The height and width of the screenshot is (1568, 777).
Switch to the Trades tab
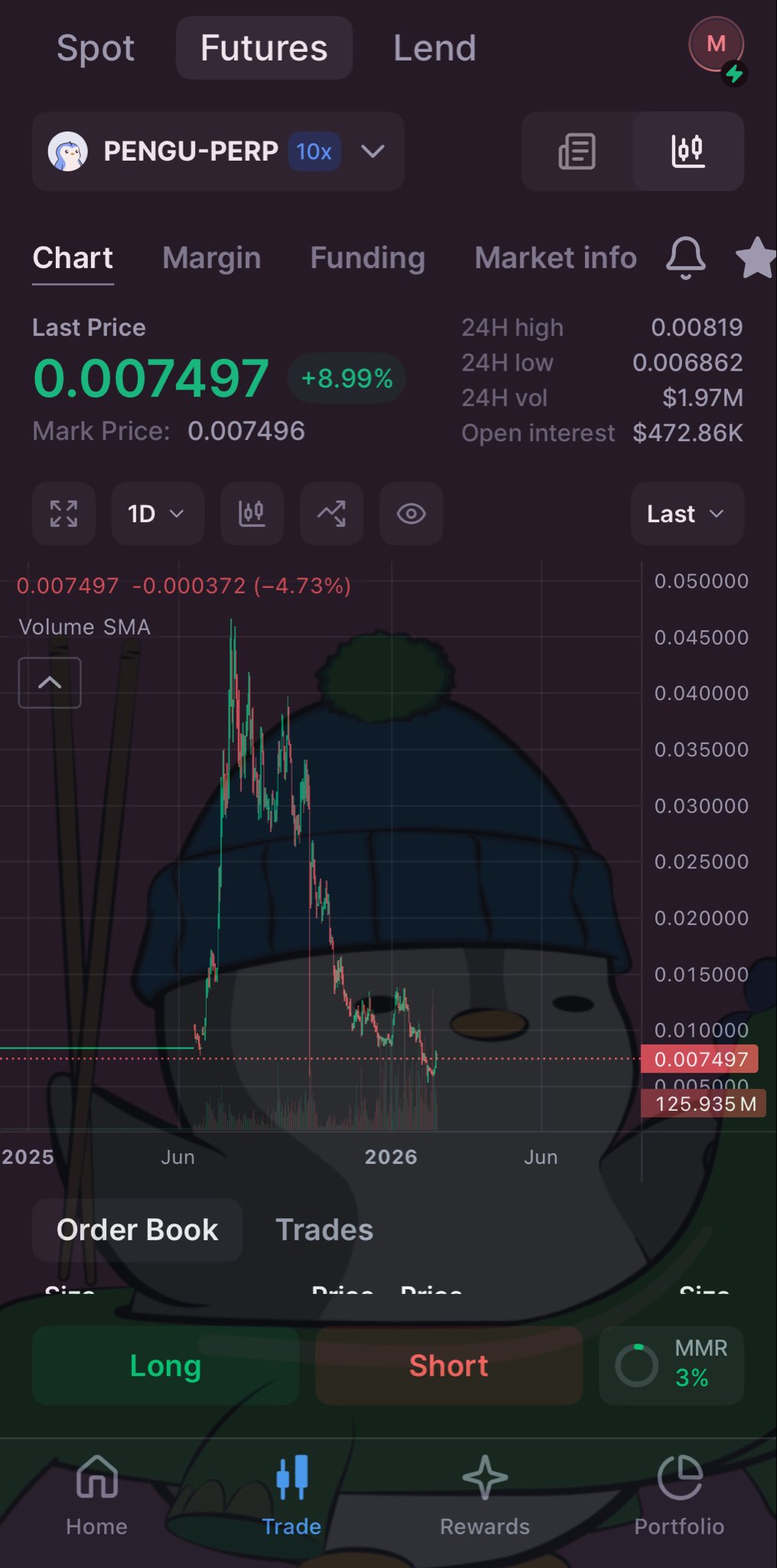pyautogui.click(x=324, y=1230)
